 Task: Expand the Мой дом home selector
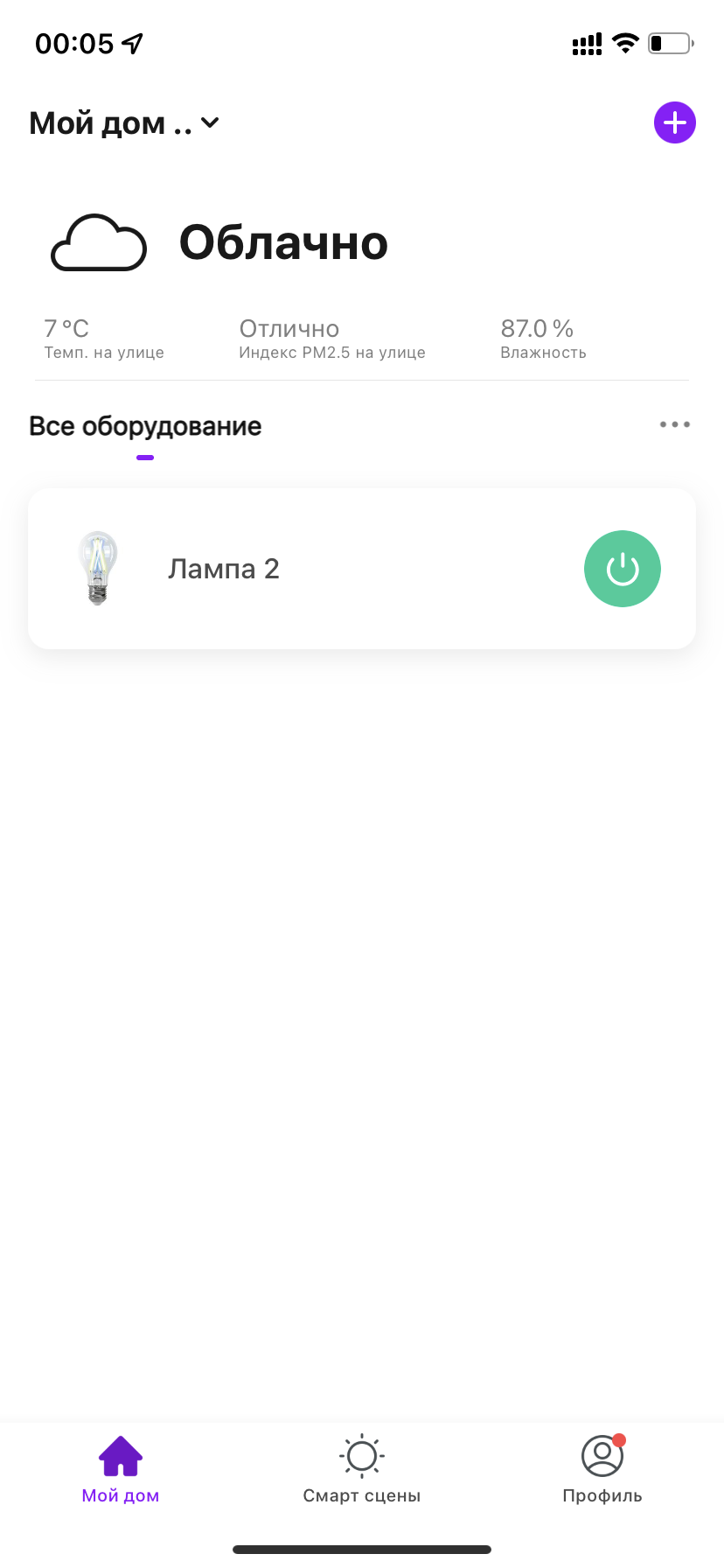124,123
